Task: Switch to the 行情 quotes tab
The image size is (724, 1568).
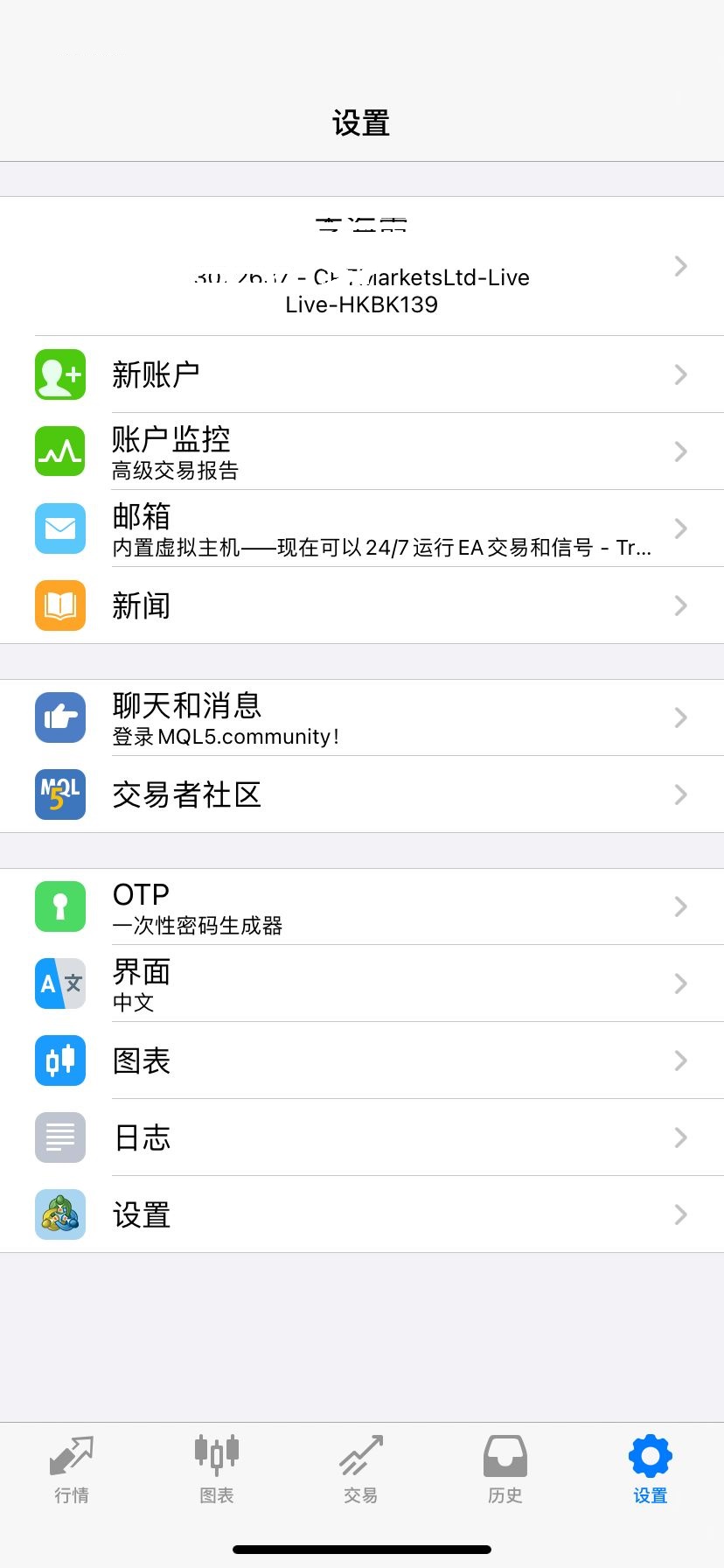Action: click(72, 1470)
